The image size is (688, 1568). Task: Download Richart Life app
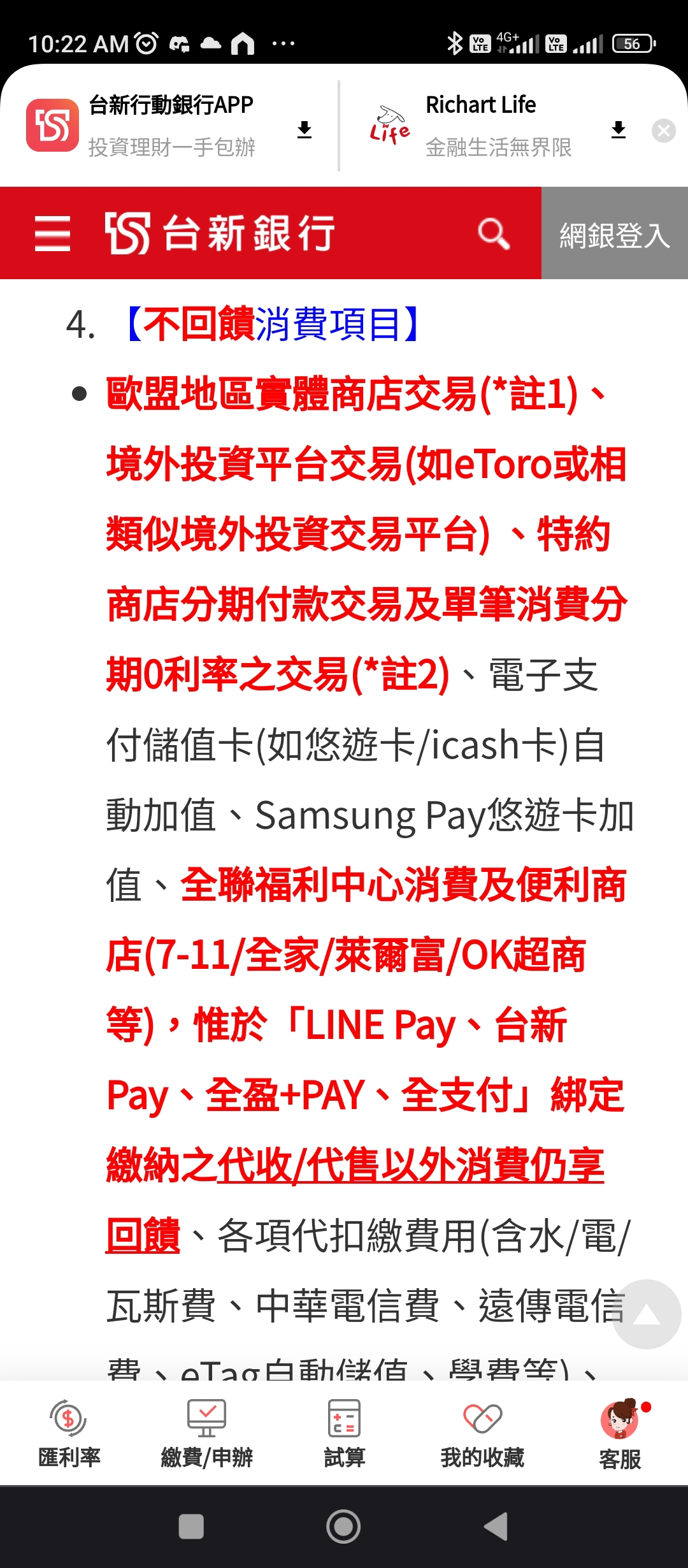(618, 130)
